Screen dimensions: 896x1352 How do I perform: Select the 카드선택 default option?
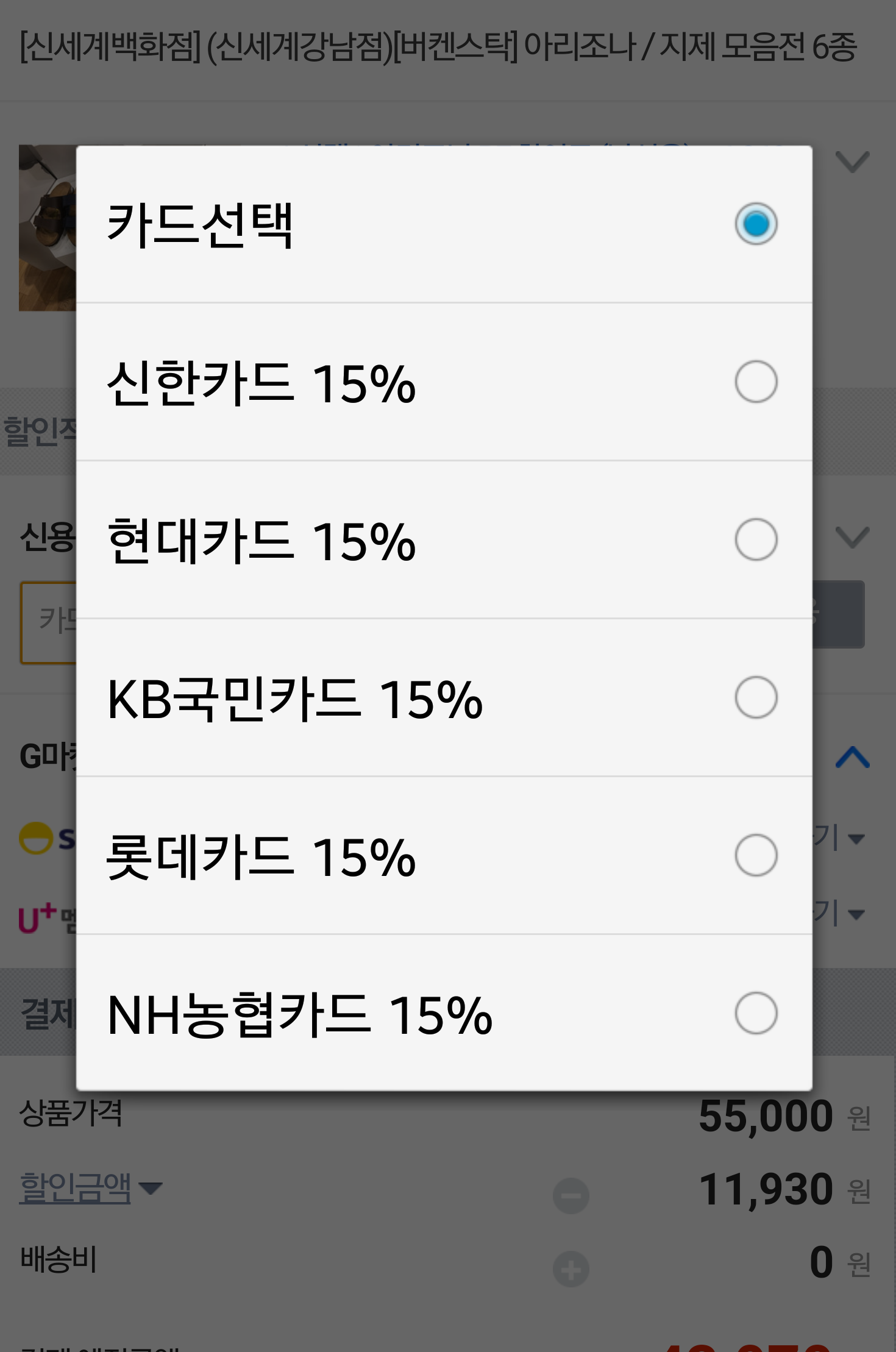click(x=444, y=224)
